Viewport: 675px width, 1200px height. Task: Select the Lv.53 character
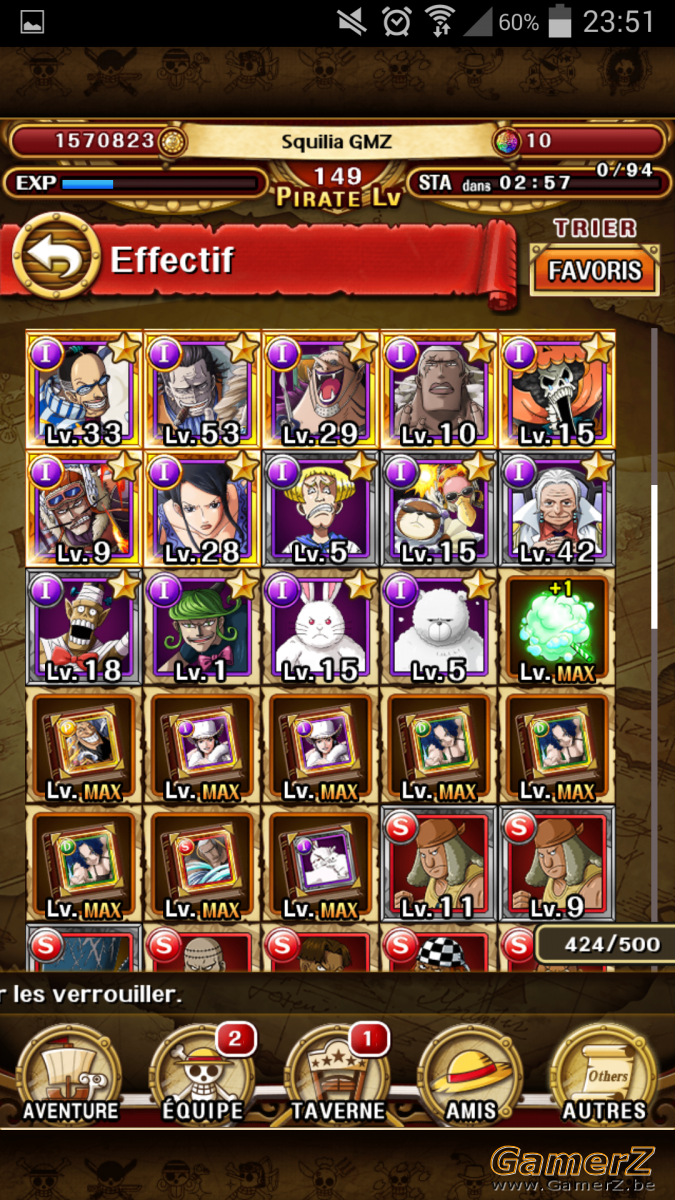pos(202,389)
